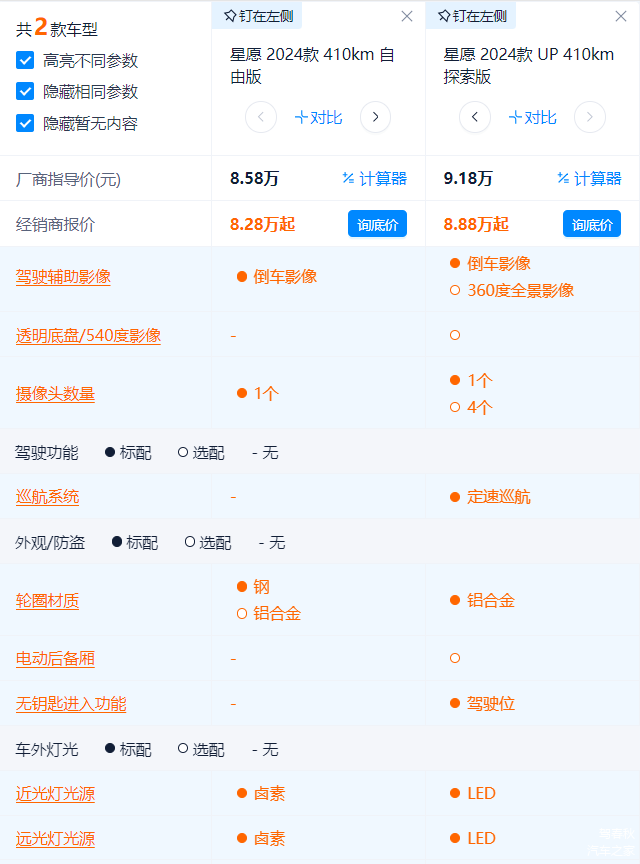640x864 pixels.
Task: Add 410km 自由版 to 对比
Action: coord(318,117)
